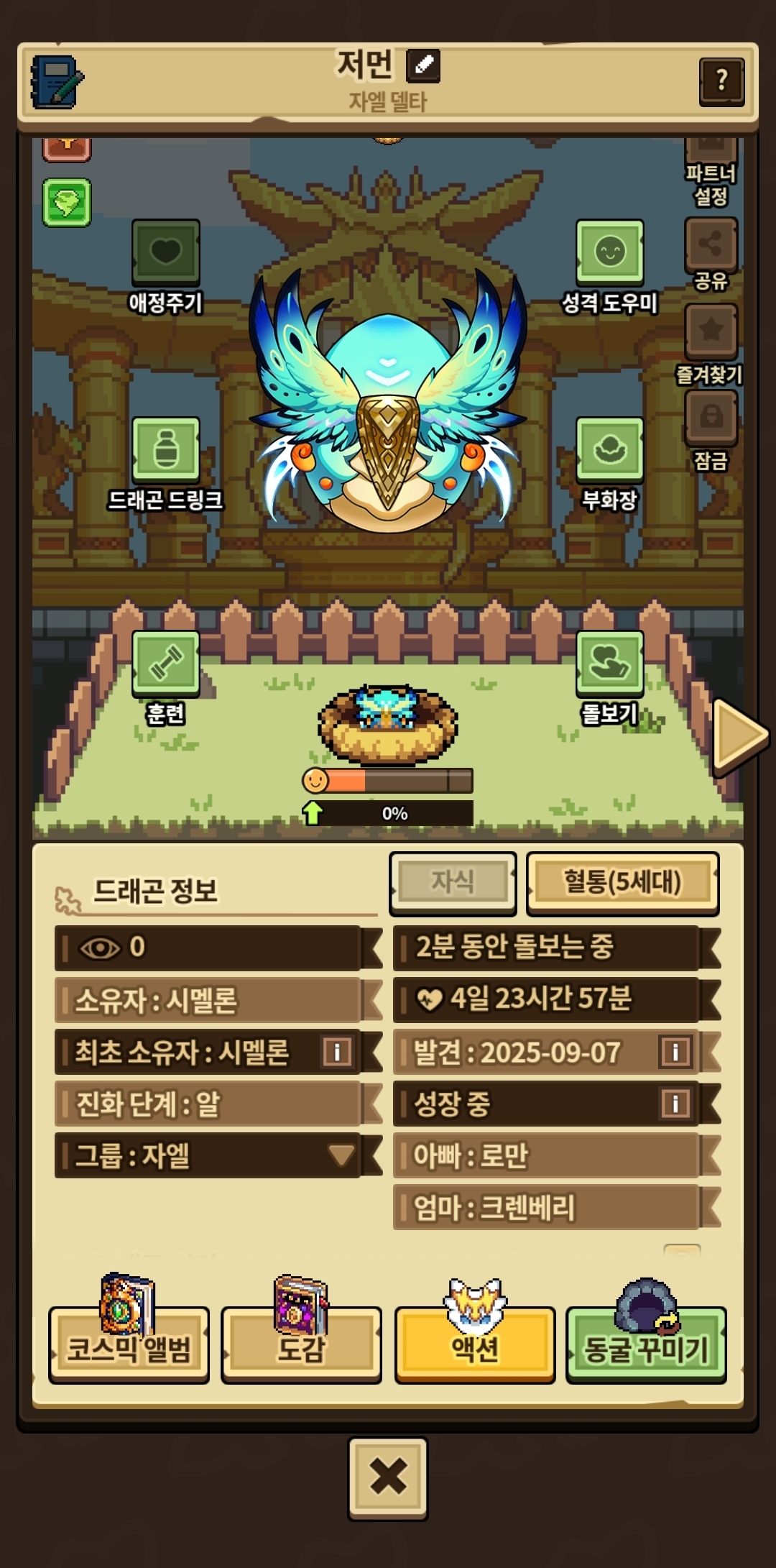Open 성격 도우미 personality helper

(x=609, y=252)
